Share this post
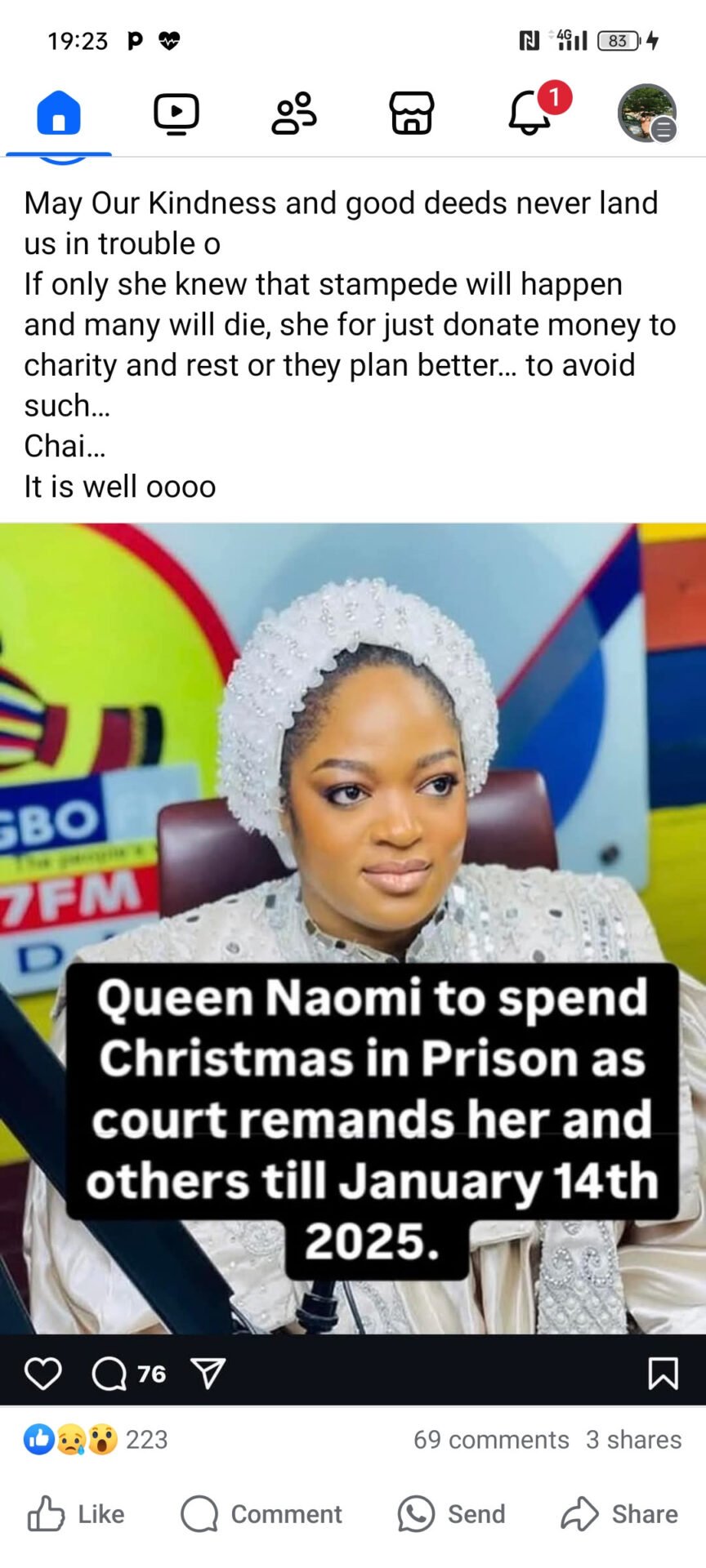Screen dimensions: 706x1568 (619, 1513)
